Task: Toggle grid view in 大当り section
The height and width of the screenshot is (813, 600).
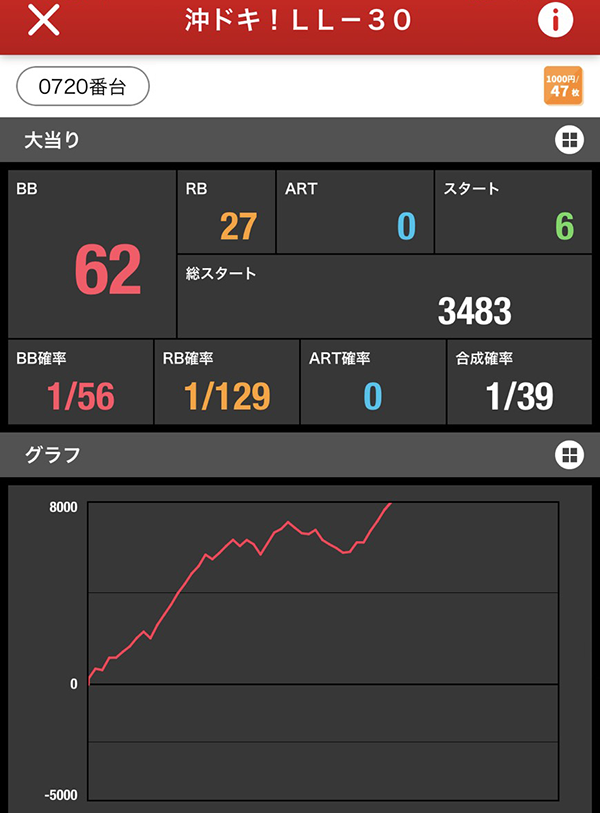Action: click(x=569, y=141)
